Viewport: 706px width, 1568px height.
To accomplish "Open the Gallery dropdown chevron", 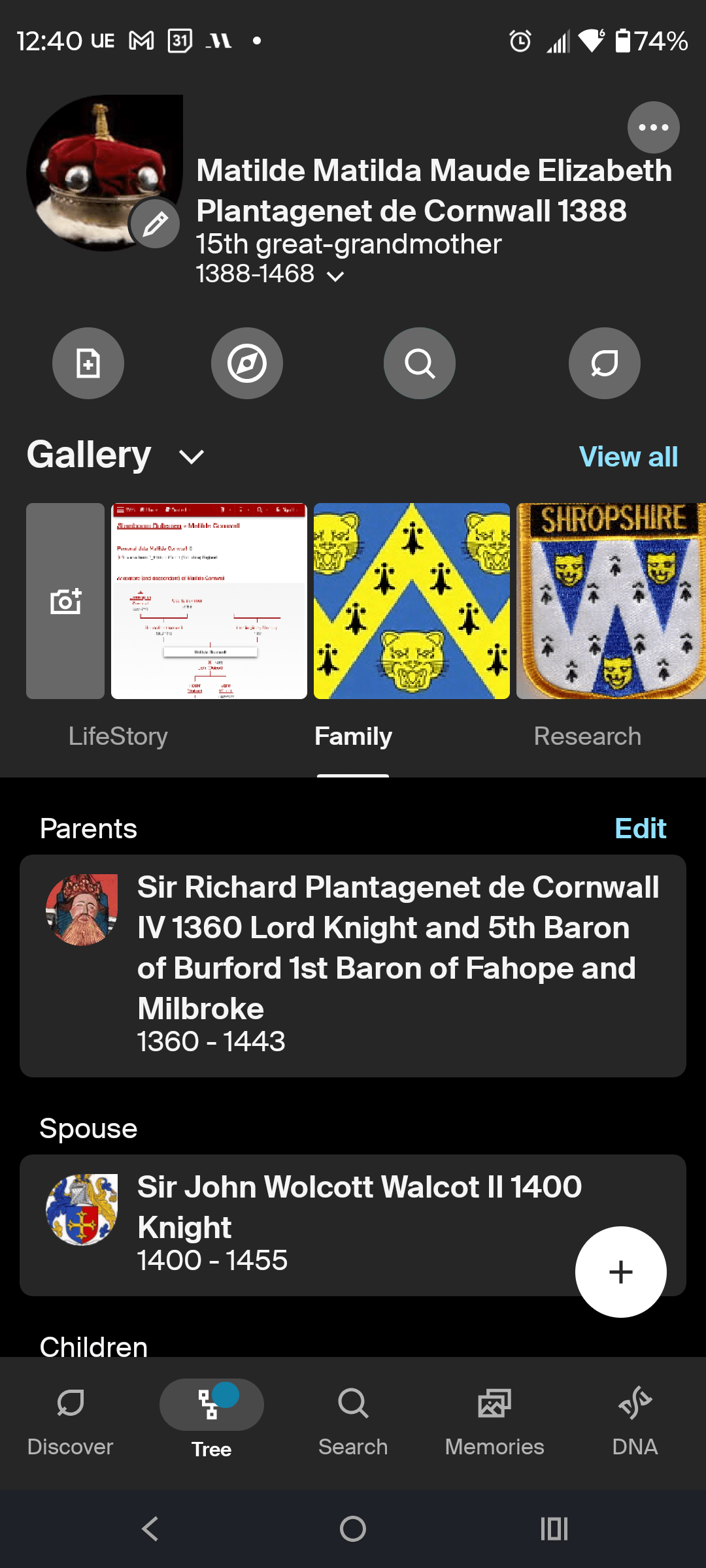I will point(190,456).
